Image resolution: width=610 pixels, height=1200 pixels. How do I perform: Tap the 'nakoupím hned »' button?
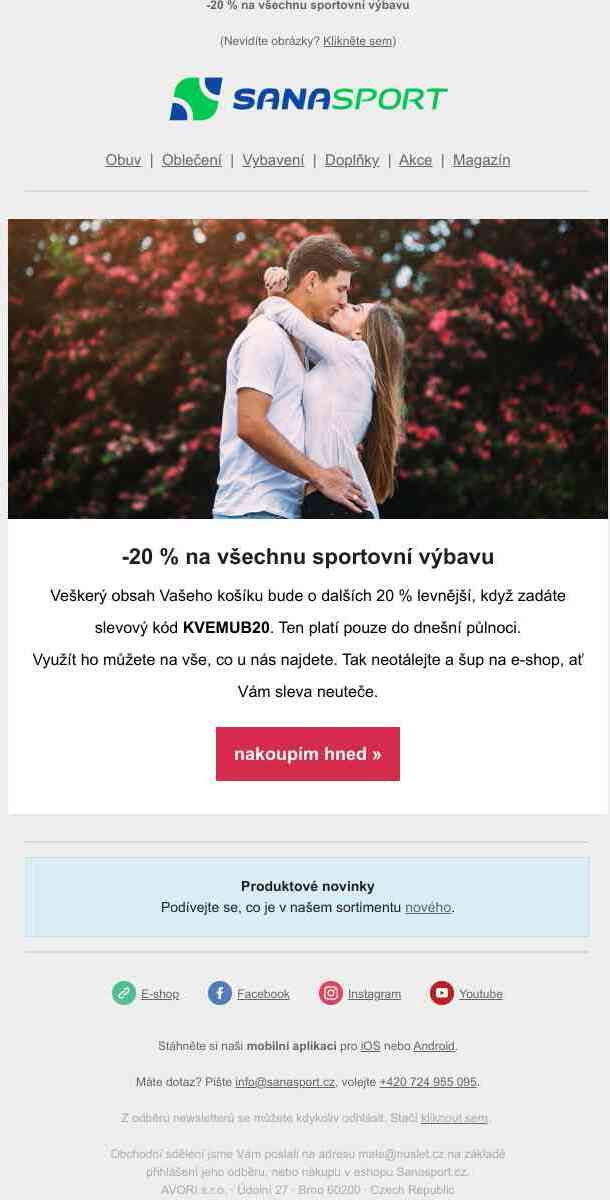click(308, 754)
